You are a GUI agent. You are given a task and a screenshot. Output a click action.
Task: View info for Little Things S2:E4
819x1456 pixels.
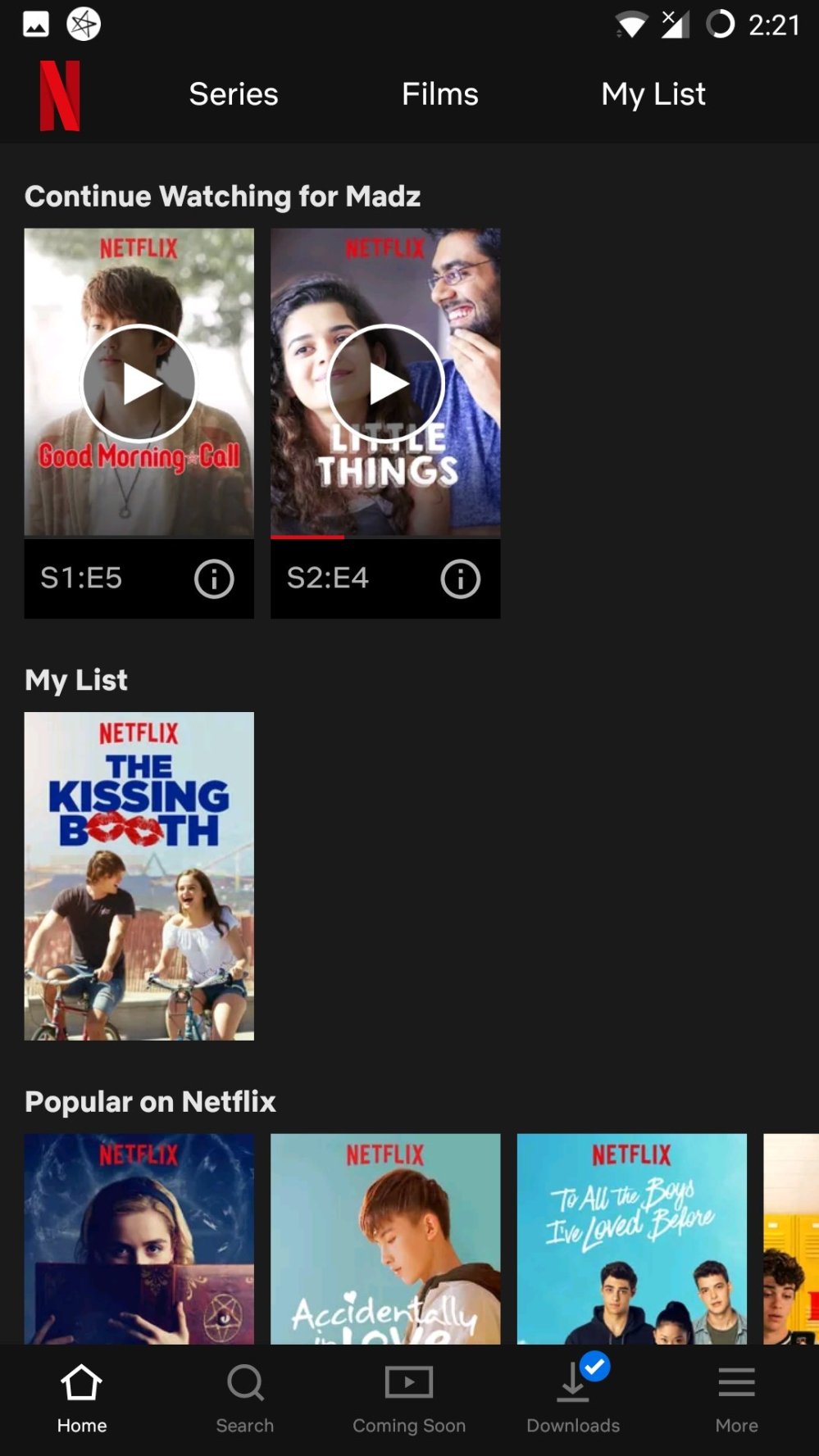[460, 579]
